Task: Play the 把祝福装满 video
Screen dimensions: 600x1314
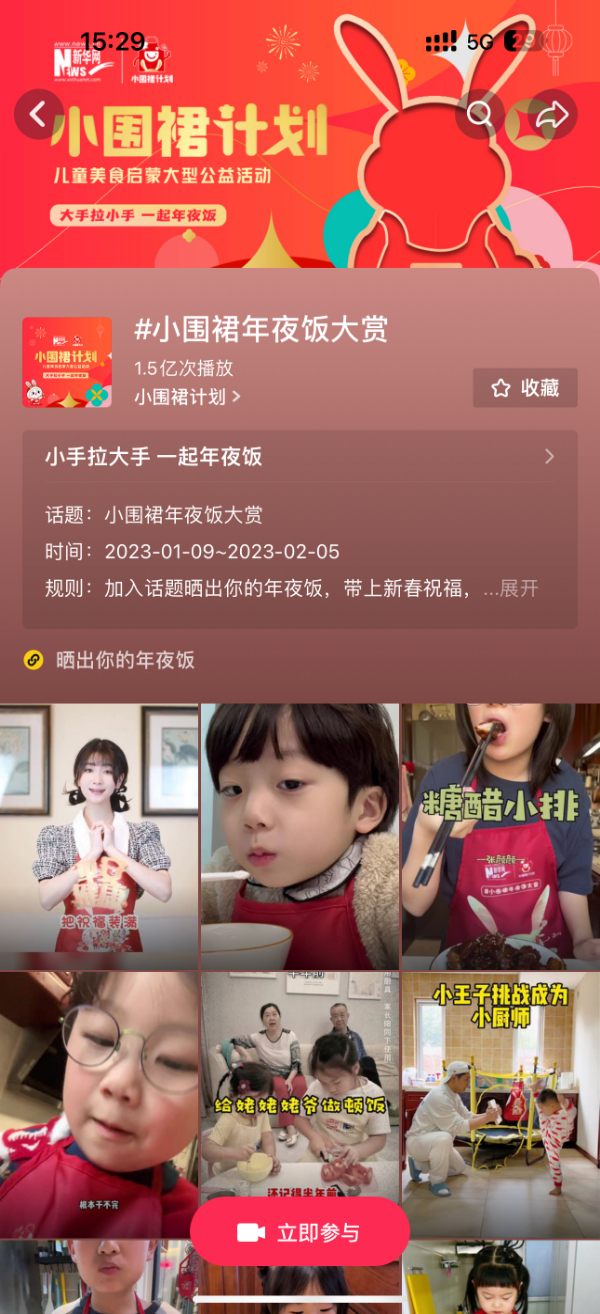Action: click(x=99, y=835)
